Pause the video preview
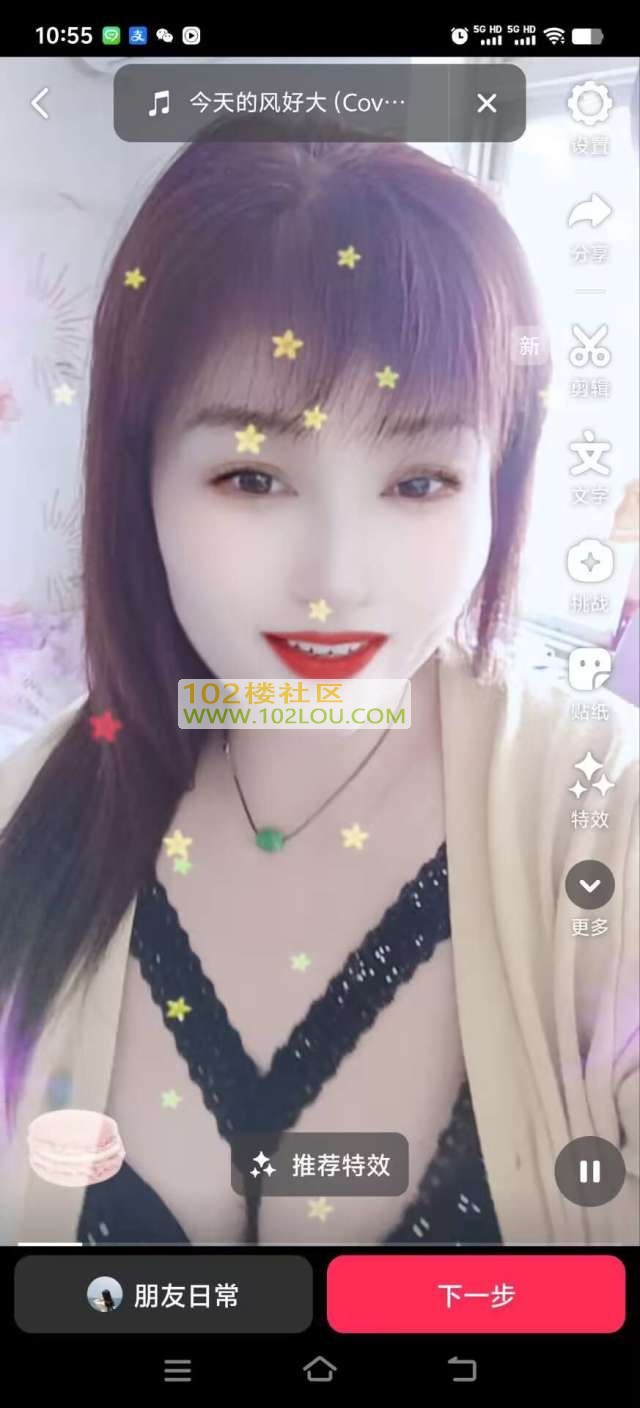Image resolution: width=640 pixels, height=1408 pixels. pos(590,1172)
